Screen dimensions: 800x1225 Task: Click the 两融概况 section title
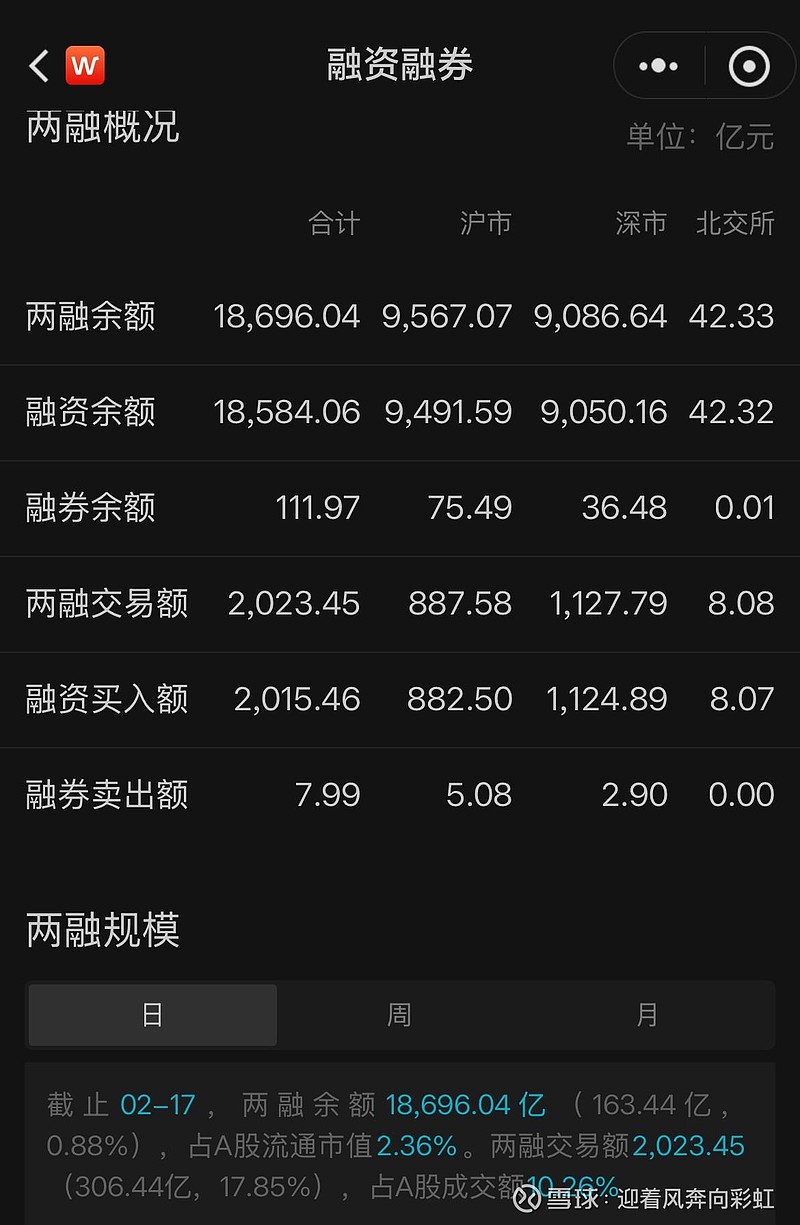[100, 128]
